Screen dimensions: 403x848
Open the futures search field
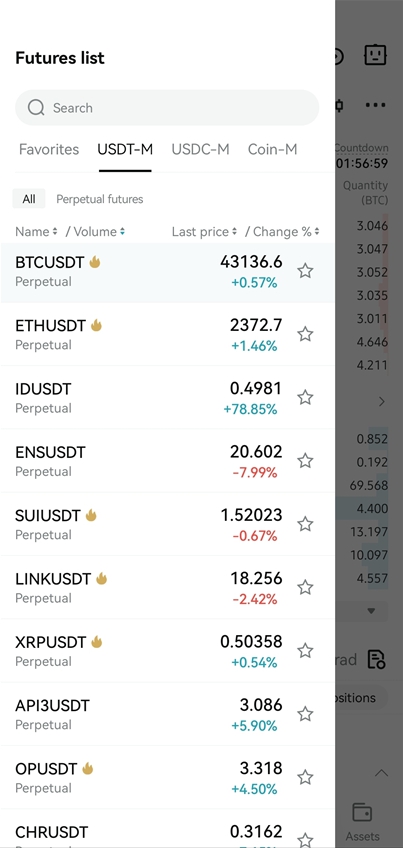pyautogui.click(x=167, y=108)
